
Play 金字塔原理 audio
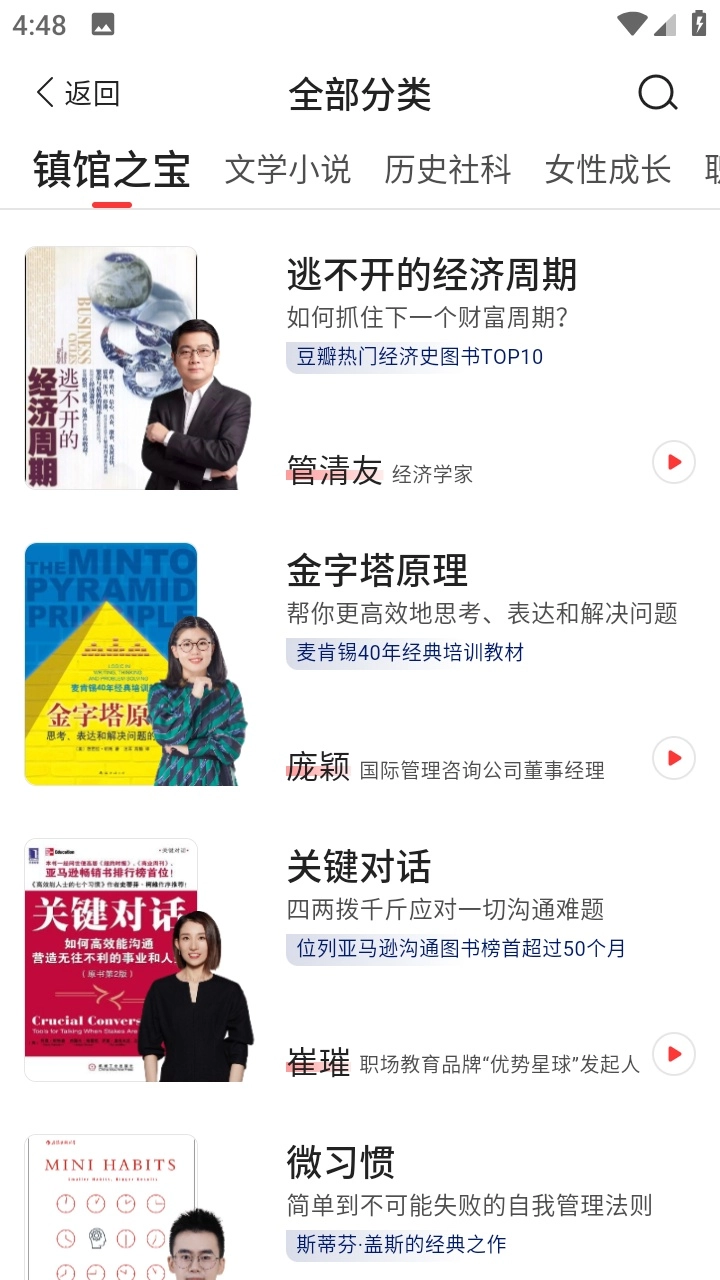click(x=673, y=758)
